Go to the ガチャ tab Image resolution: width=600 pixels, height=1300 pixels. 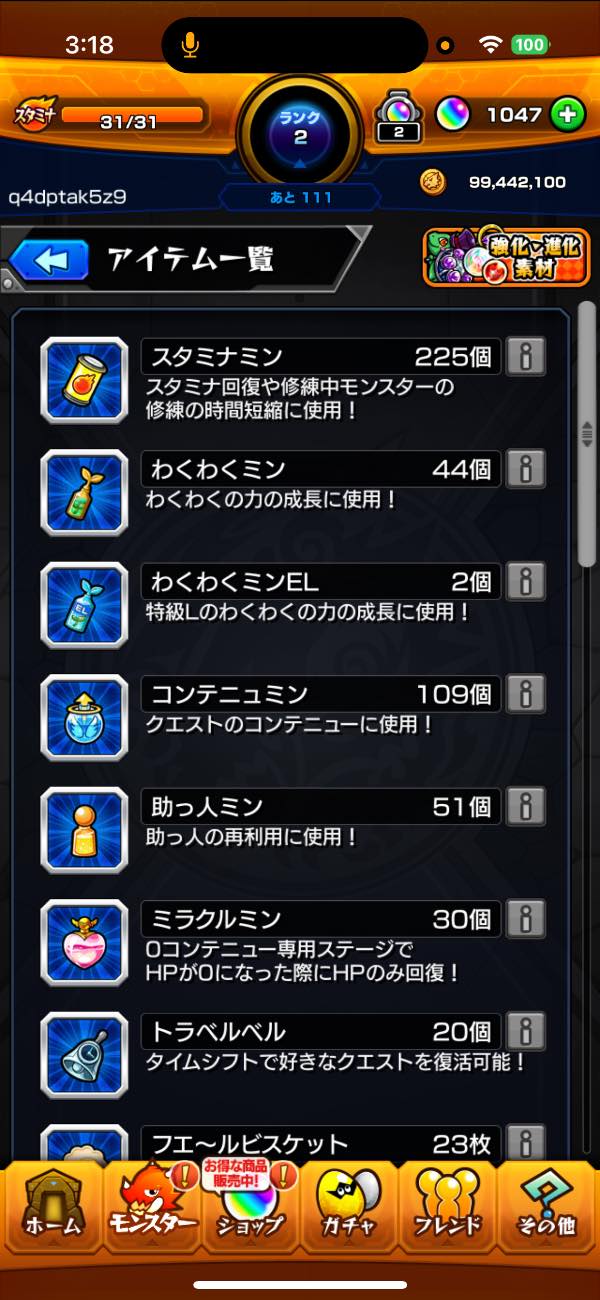(349, 1207)
